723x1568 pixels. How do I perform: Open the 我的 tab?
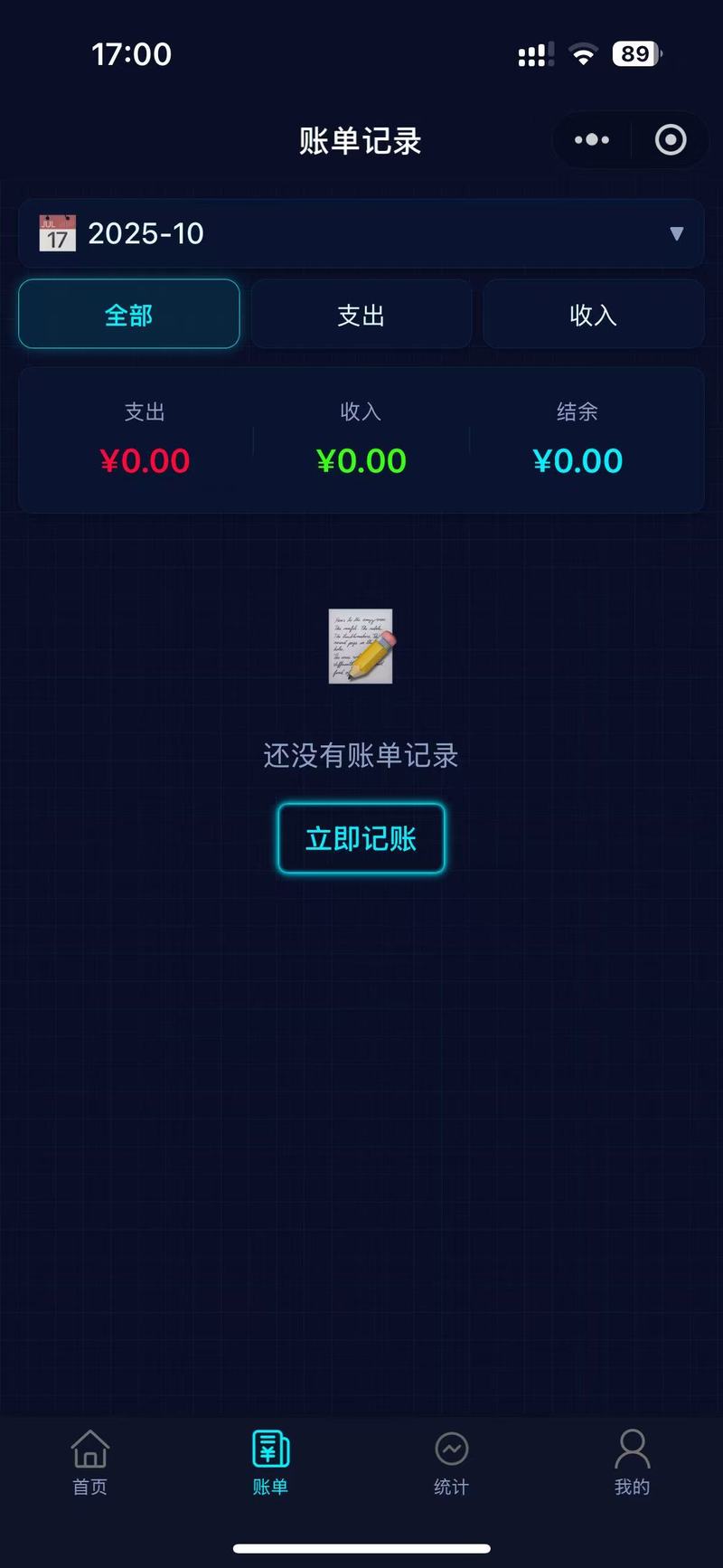click(632, 1461)
